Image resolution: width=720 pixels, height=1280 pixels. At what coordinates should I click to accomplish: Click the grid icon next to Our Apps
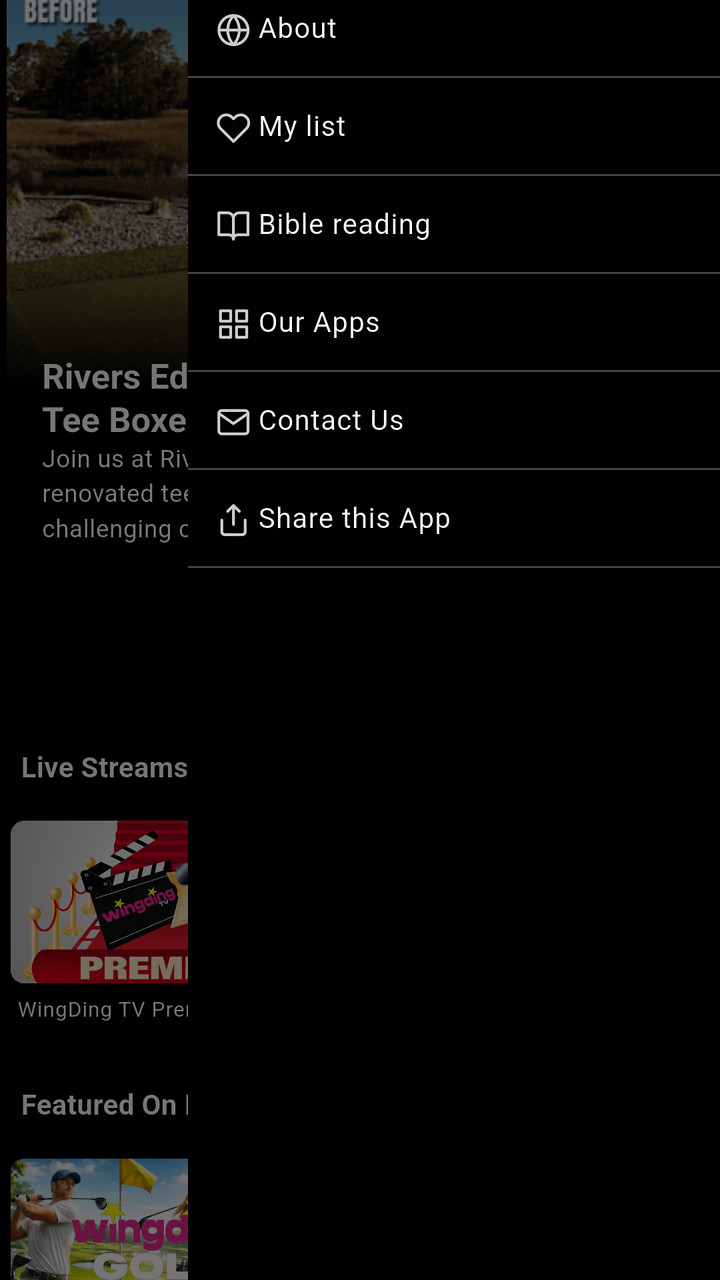pyautogui.click(x=233, y=324)
